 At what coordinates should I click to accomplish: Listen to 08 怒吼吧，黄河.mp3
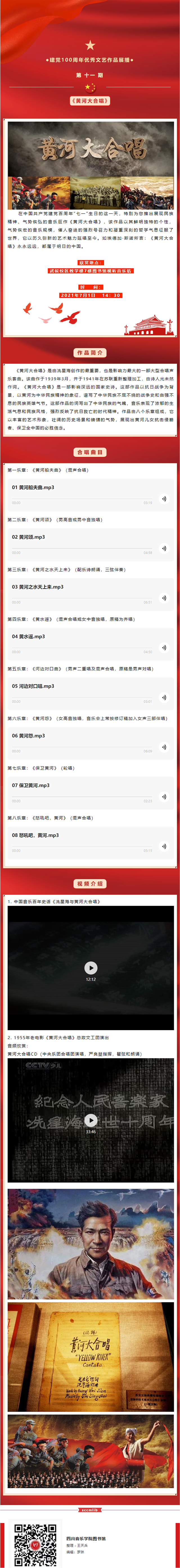click(x=163, y=846)
